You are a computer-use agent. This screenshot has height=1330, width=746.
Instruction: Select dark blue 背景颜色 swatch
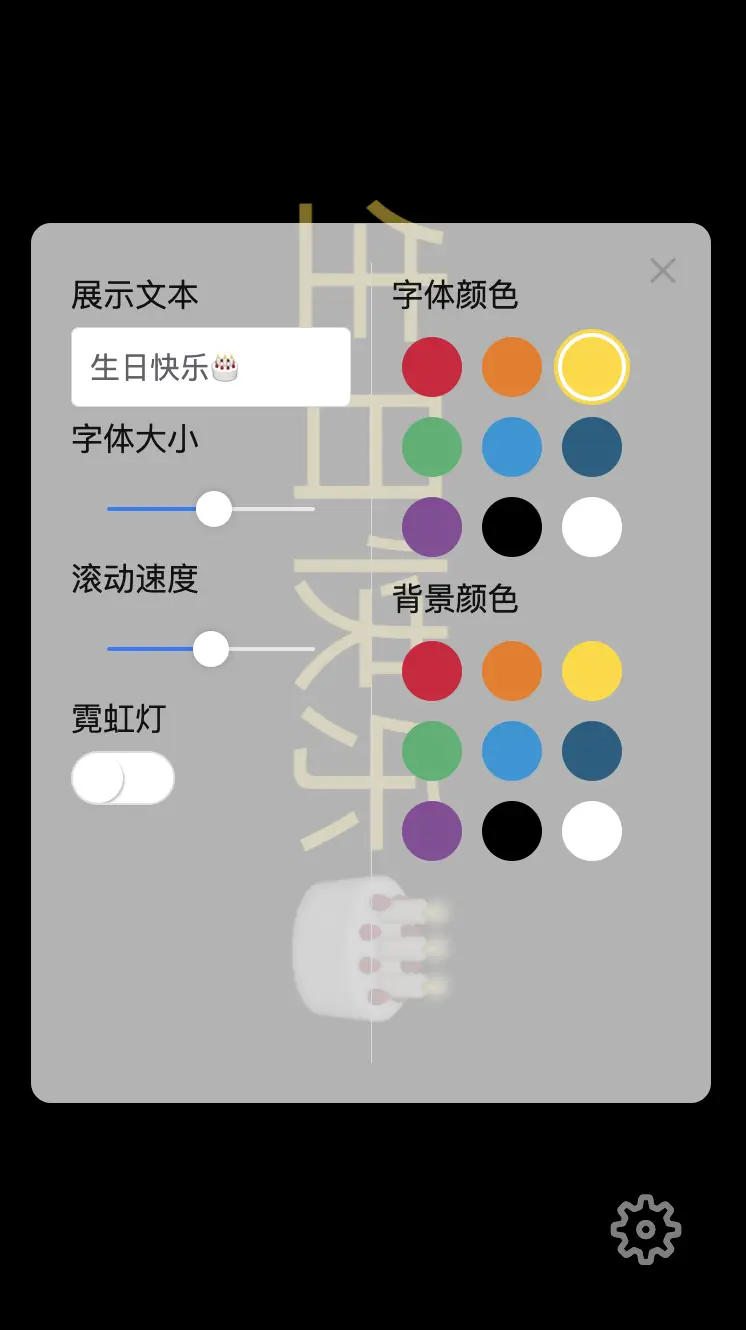pyautogui.click(x=592, y=751)
